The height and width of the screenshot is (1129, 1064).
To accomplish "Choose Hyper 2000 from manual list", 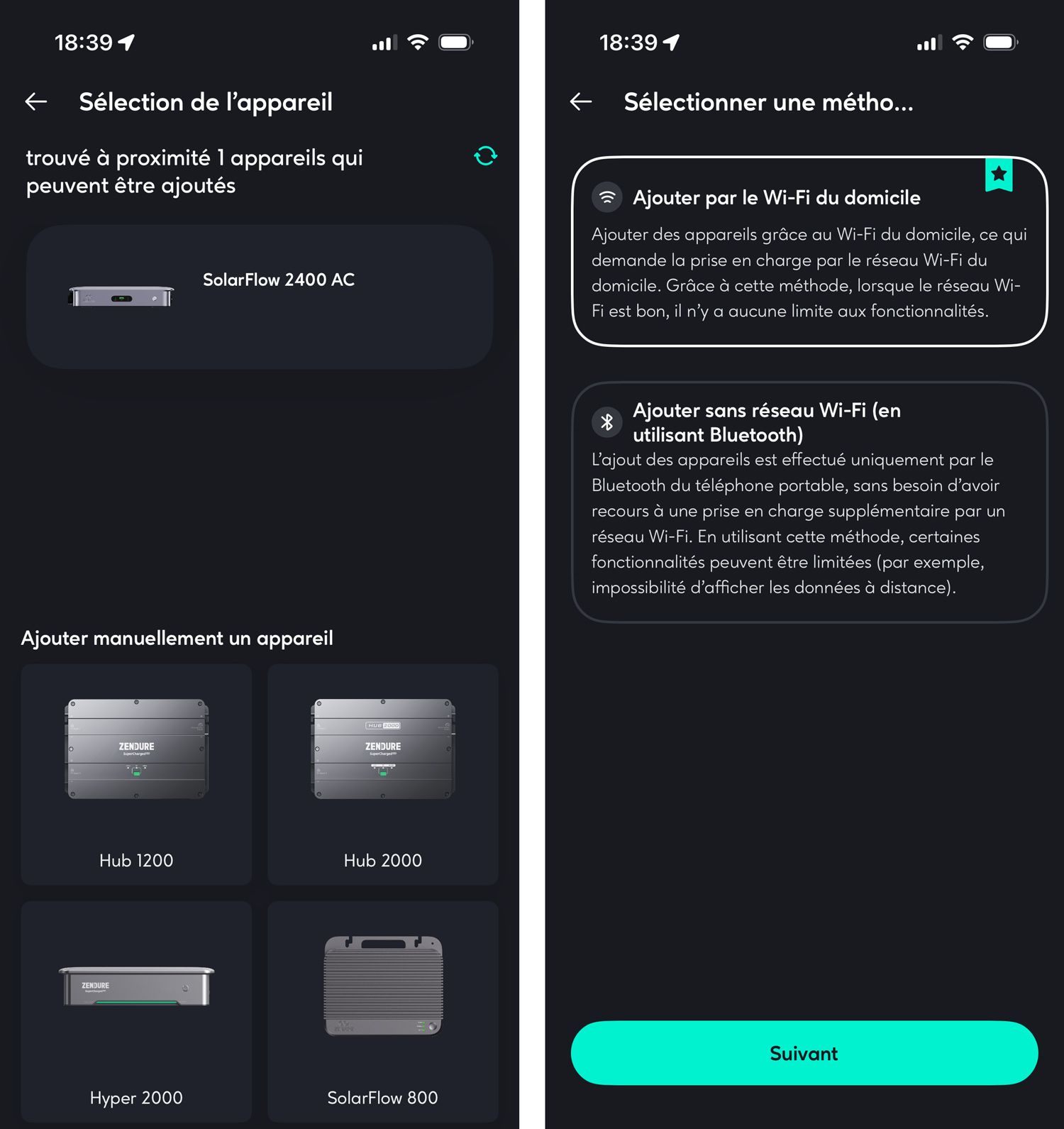I will pyautogui.click(x=136, y=1010).
